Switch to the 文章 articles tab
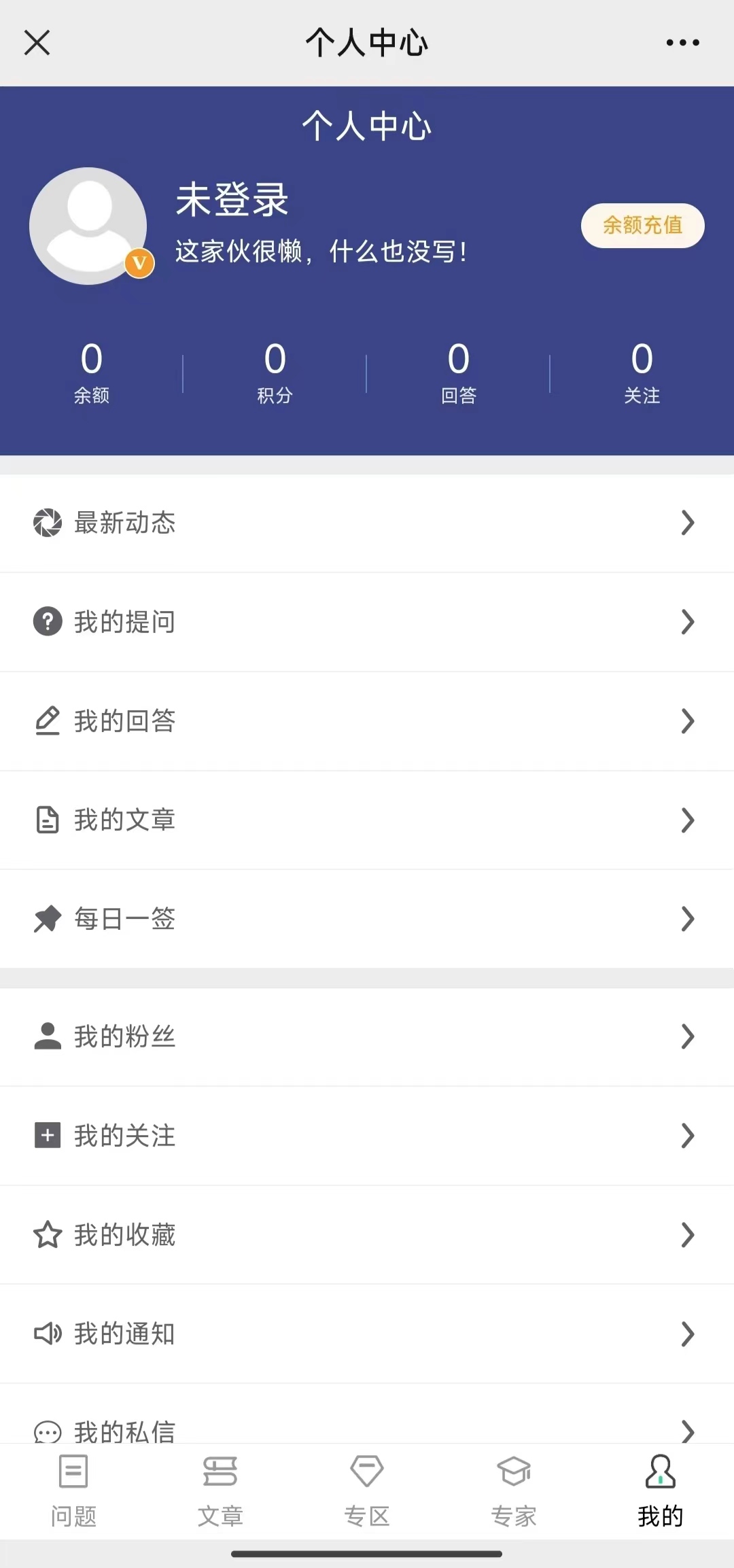Image resolution: width=734 pixels, height=1568 pixels. click(x=220, y=1492)
